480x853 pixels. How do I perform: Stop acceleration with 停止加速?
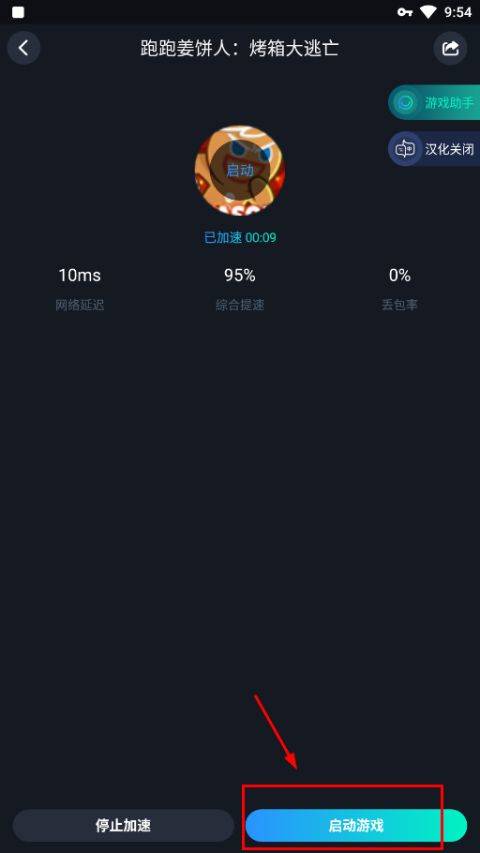(123, 826)
